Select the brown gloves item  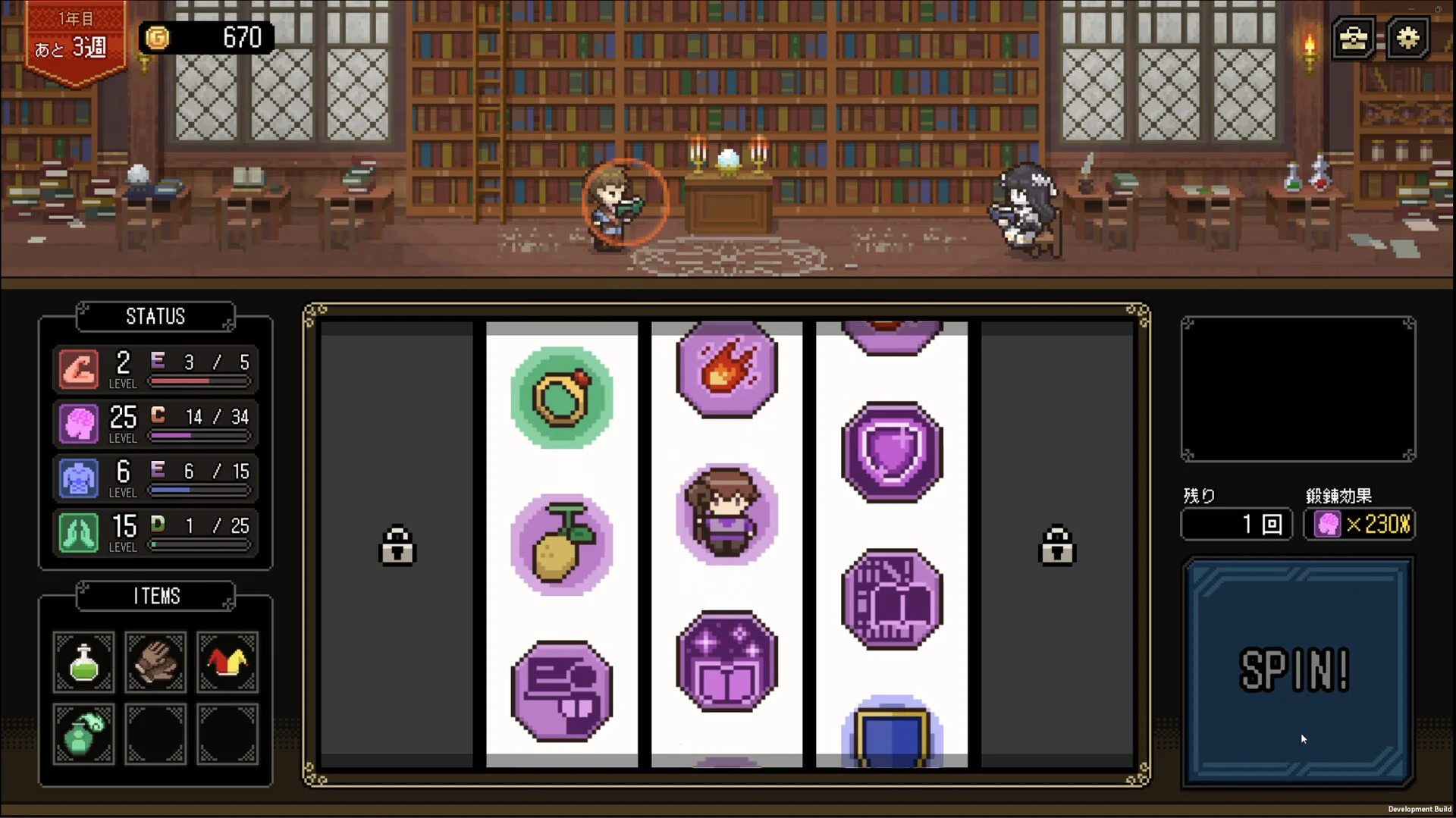click(155, 663)
